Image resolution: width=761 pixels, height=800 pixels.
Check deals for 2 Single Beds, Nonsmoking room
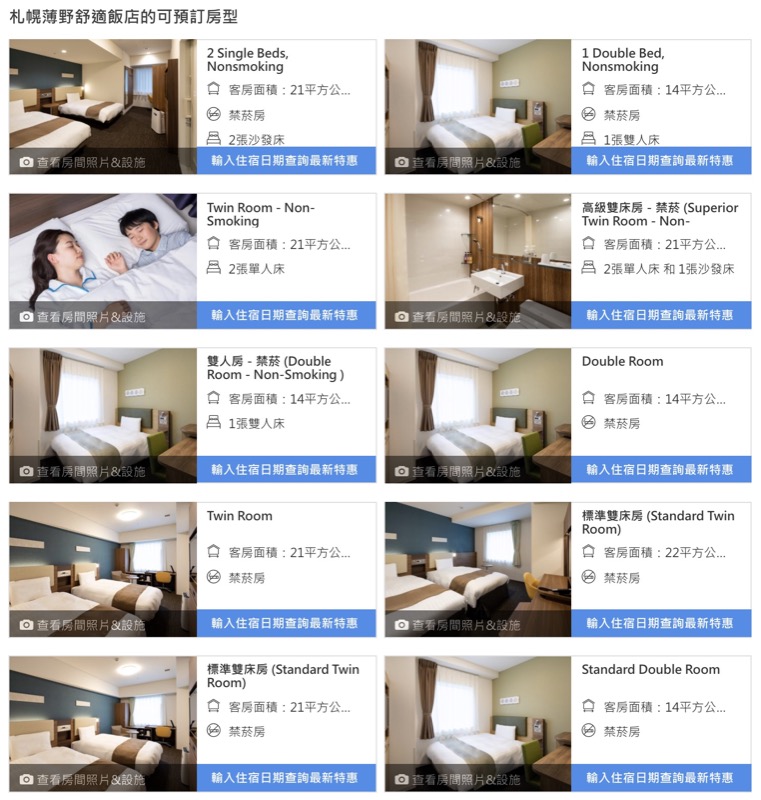coord(285,161)
